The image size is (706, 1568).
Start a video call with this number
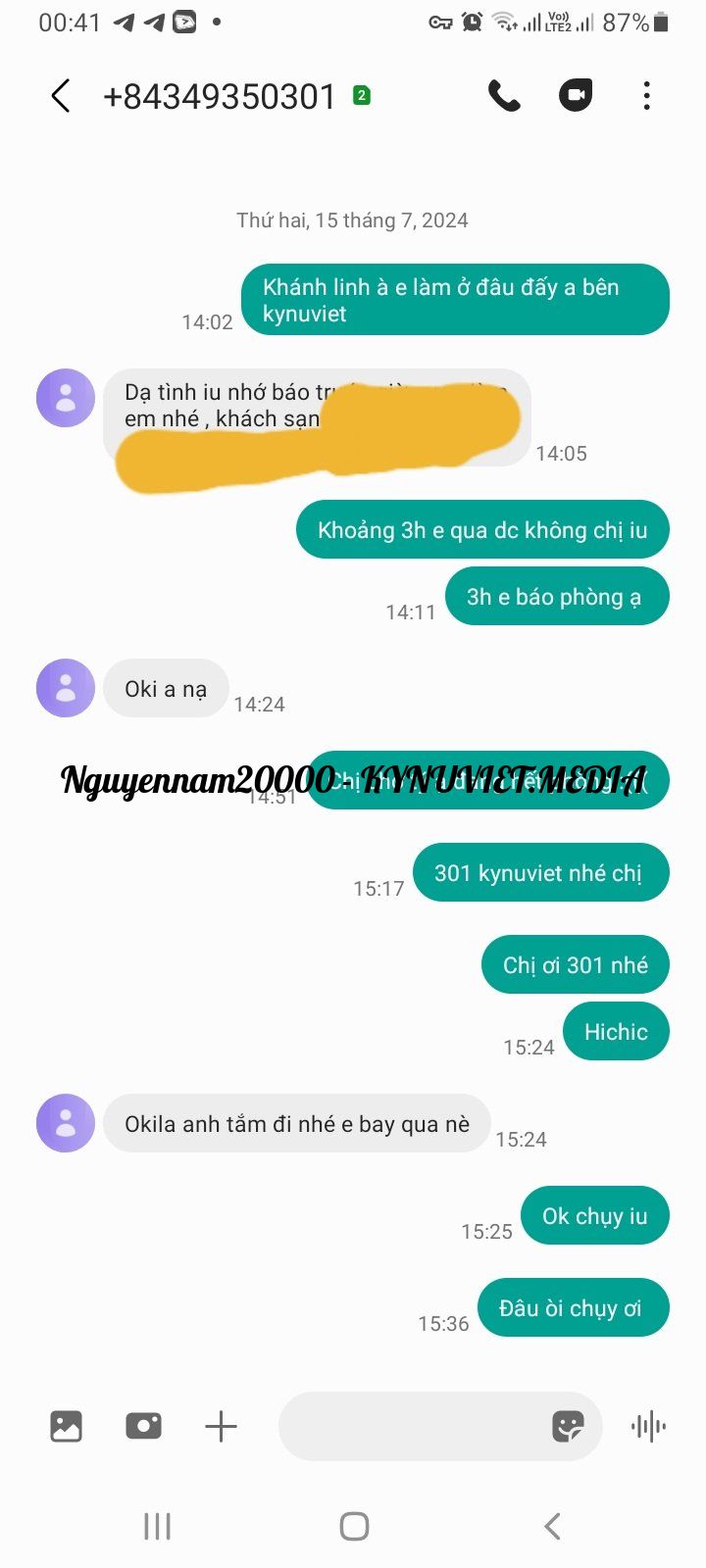tap(576, 96)
